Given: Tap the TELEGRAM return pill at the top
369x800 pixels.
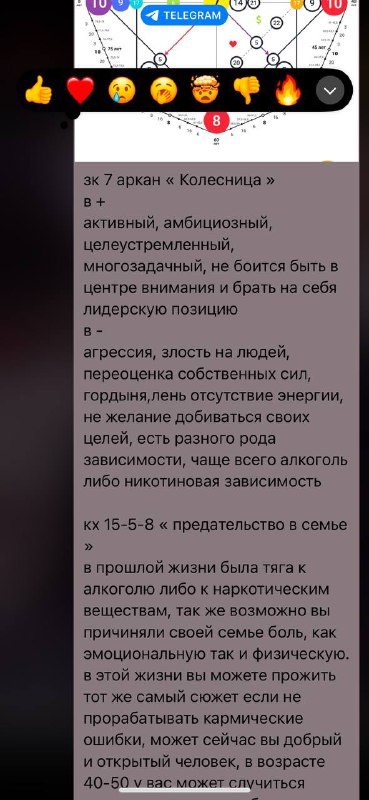Looking at the screenshot, I should [184, 15].
